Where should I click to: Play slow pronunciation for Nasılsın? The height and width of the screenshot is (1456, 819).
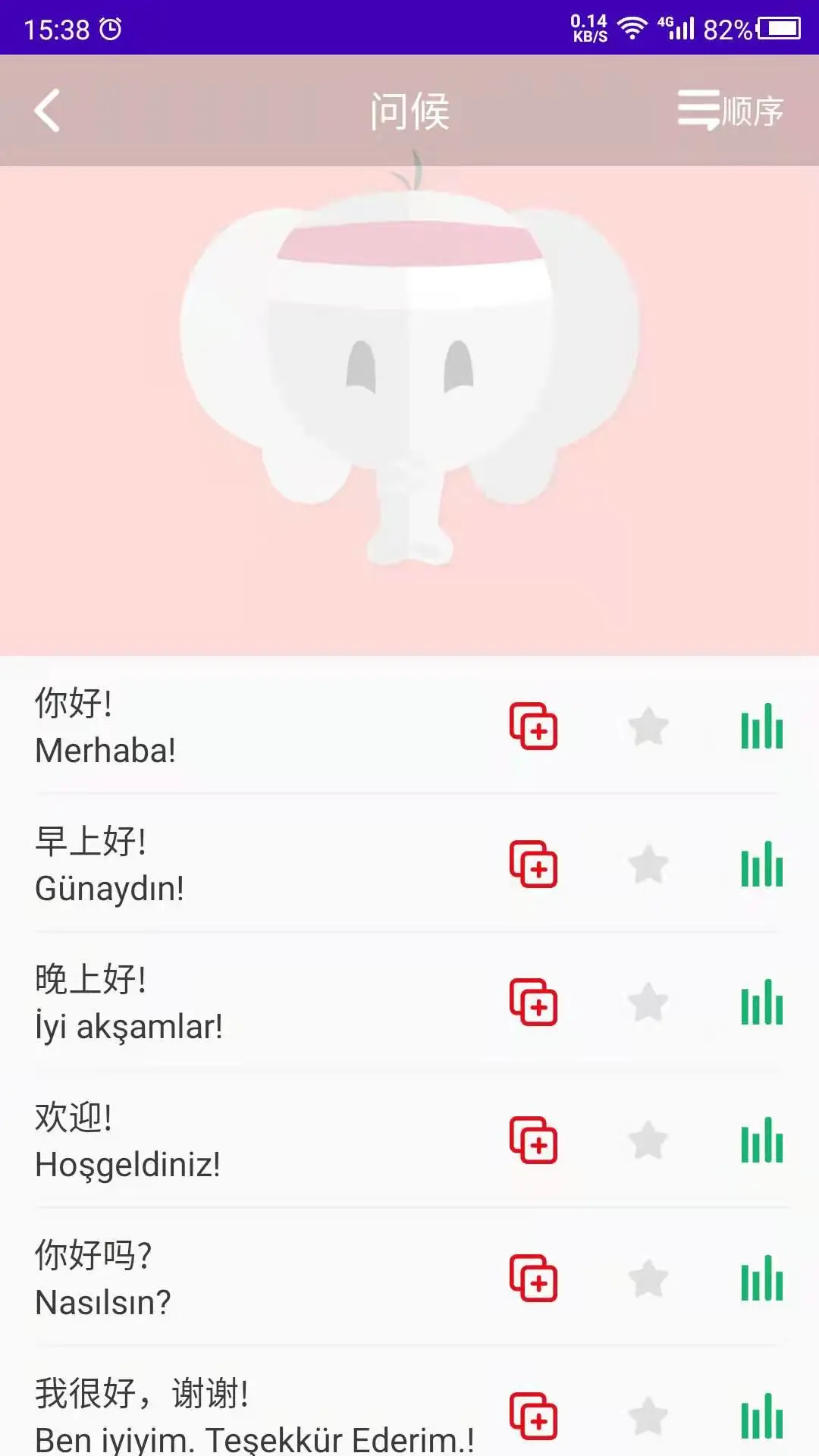coord(762,1280)
